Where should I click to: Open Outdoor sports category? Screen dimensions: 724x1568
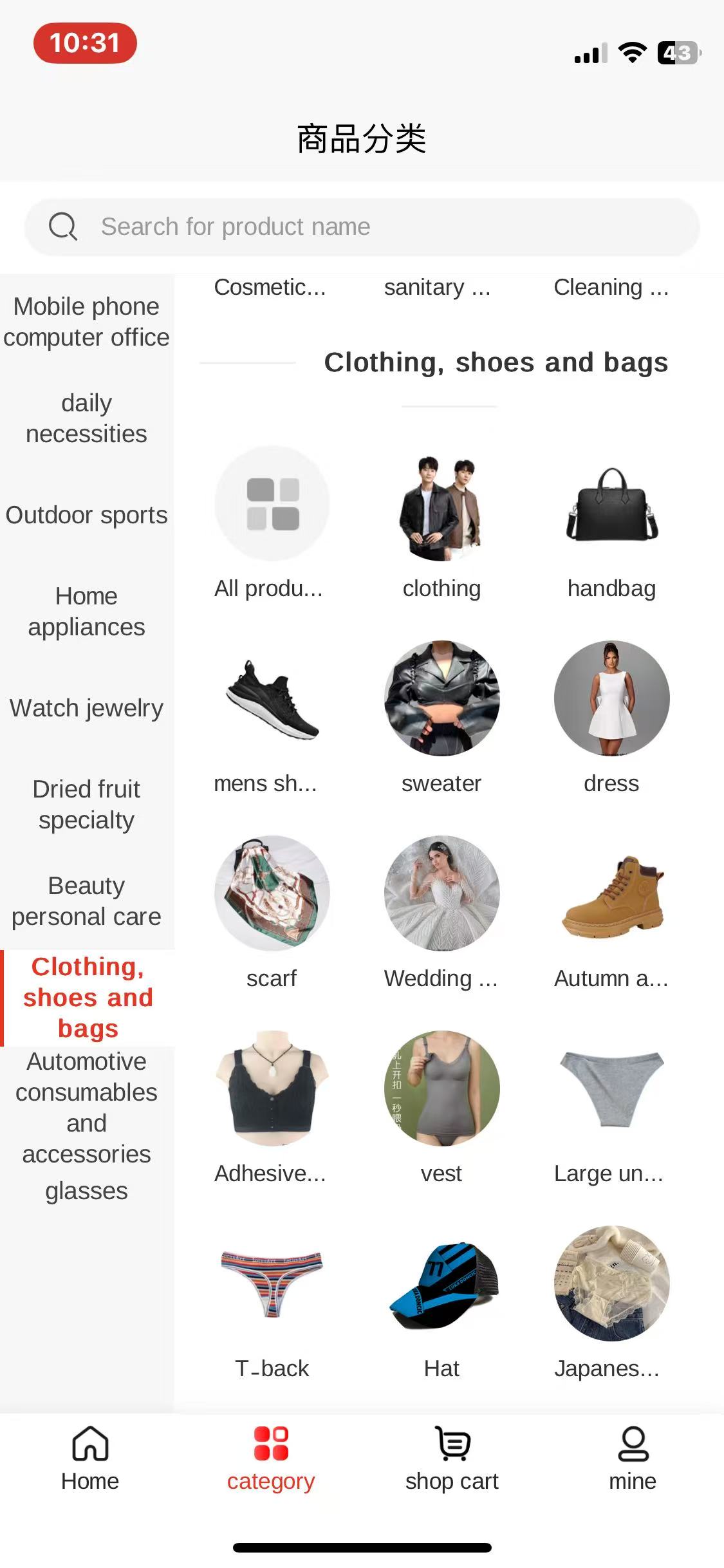[86, 515]
